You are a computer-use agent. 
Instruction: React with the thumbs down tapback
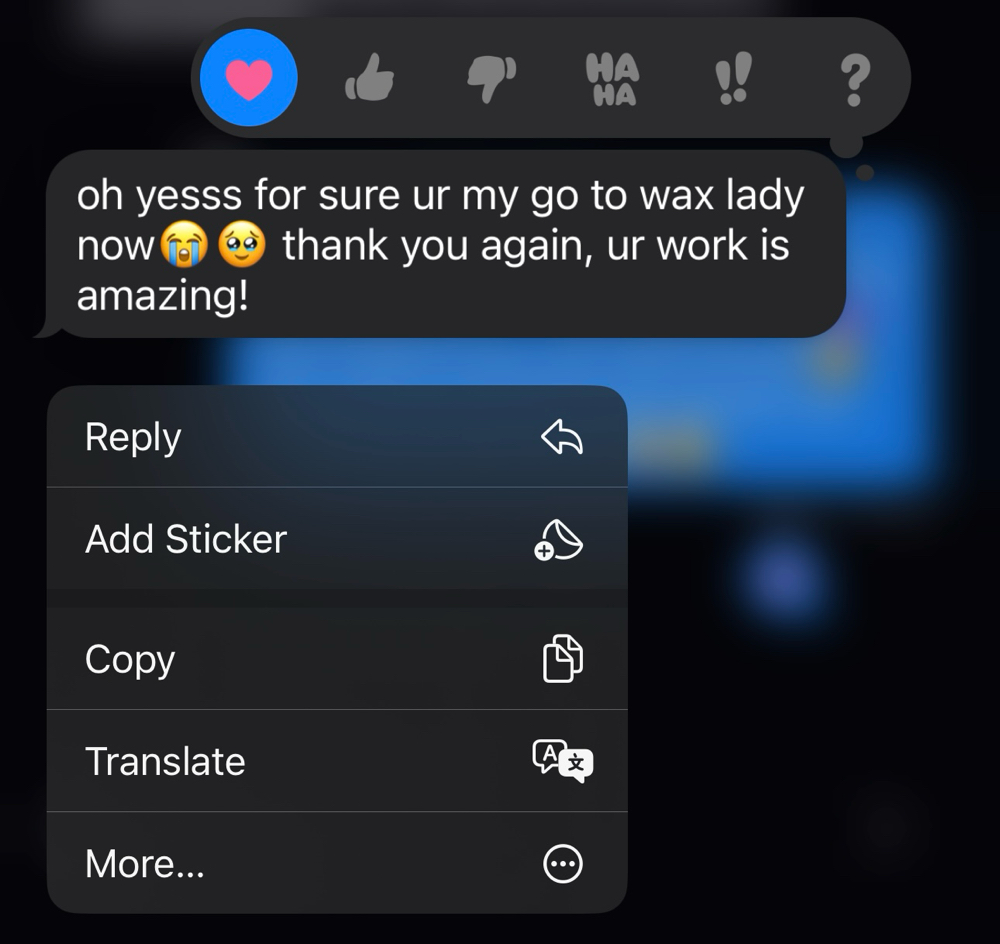pos(491,79)
